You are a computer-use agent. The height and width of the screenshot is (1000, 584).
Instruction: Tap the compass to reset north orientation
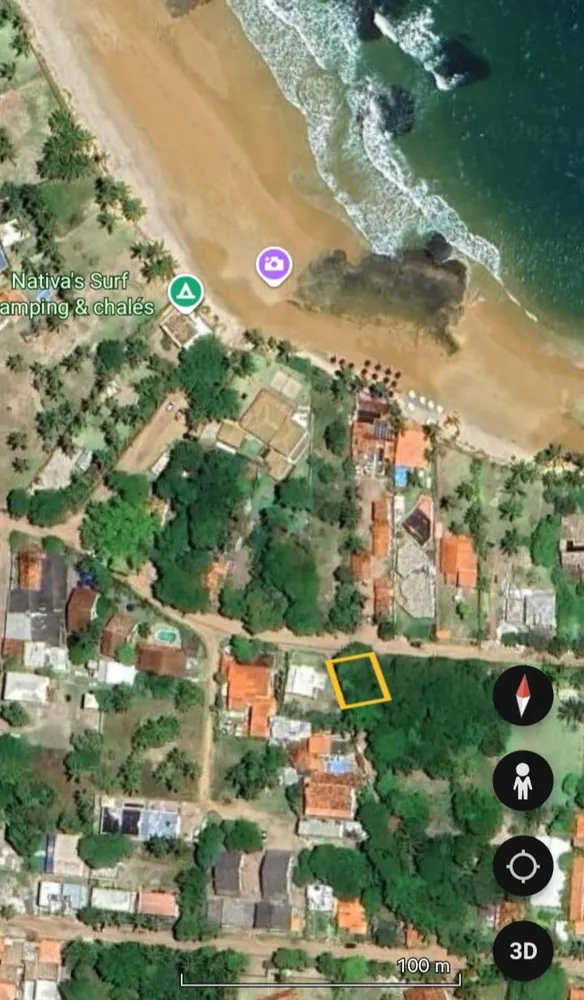pyautogui.click(x=523, y=695)
